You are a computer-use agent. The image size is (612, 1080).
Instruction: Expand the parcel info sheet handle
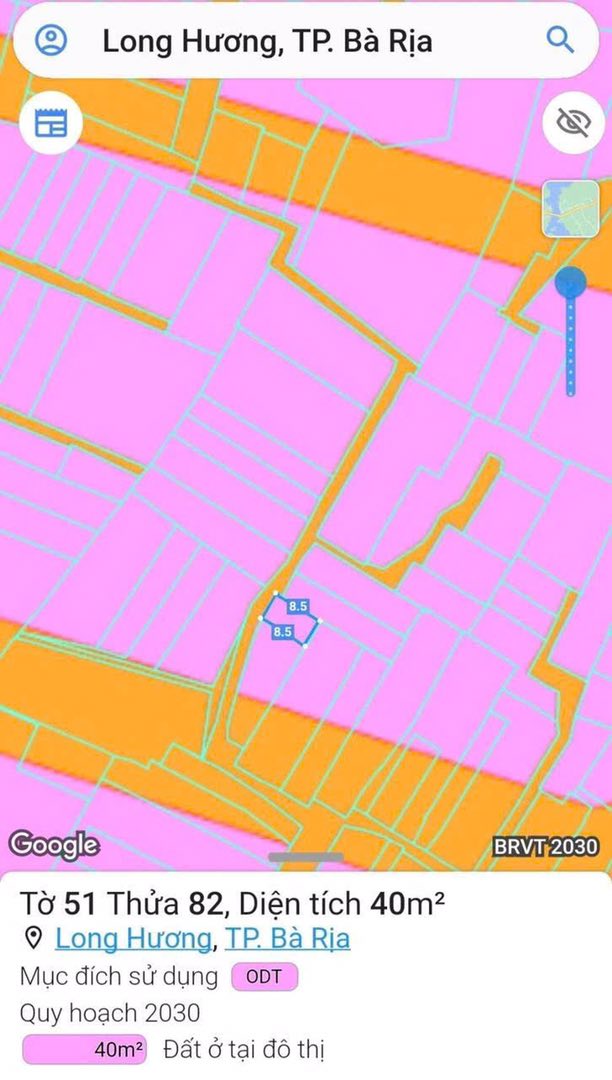tap(306, 857)
